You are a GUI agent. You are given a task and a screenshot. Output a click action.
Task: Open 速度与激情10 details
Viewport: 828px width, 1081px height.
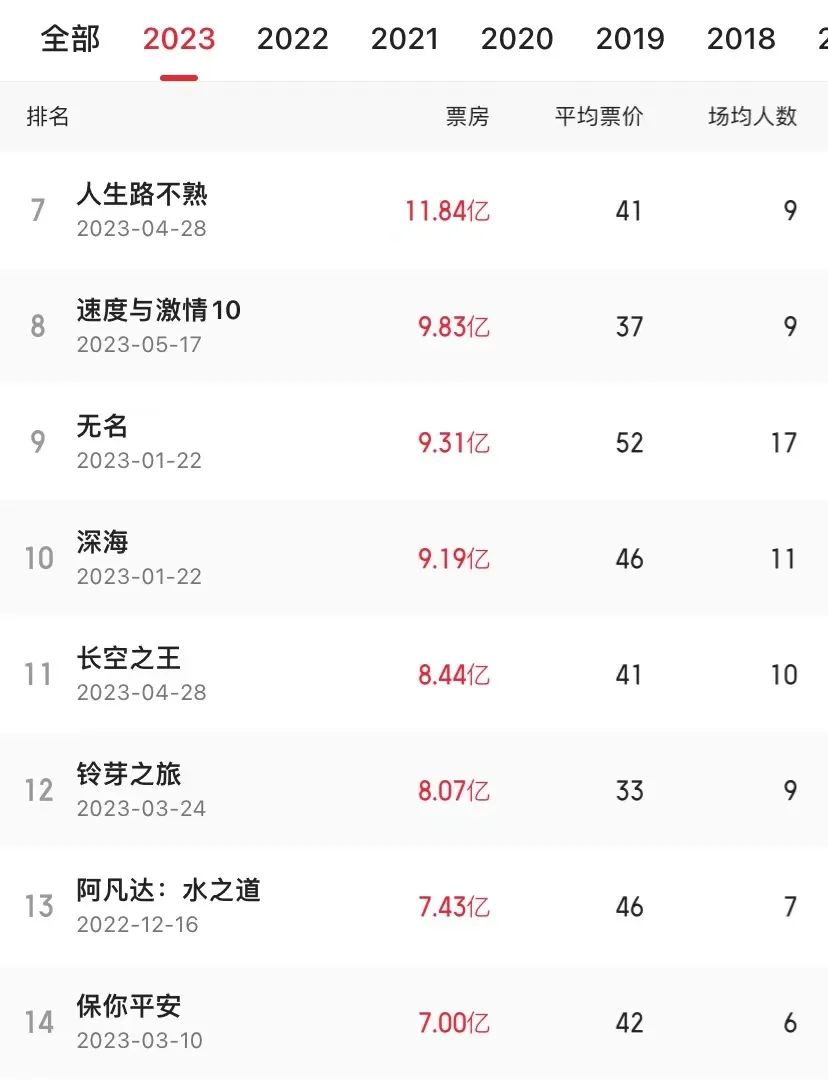click(x=158, y=310)
